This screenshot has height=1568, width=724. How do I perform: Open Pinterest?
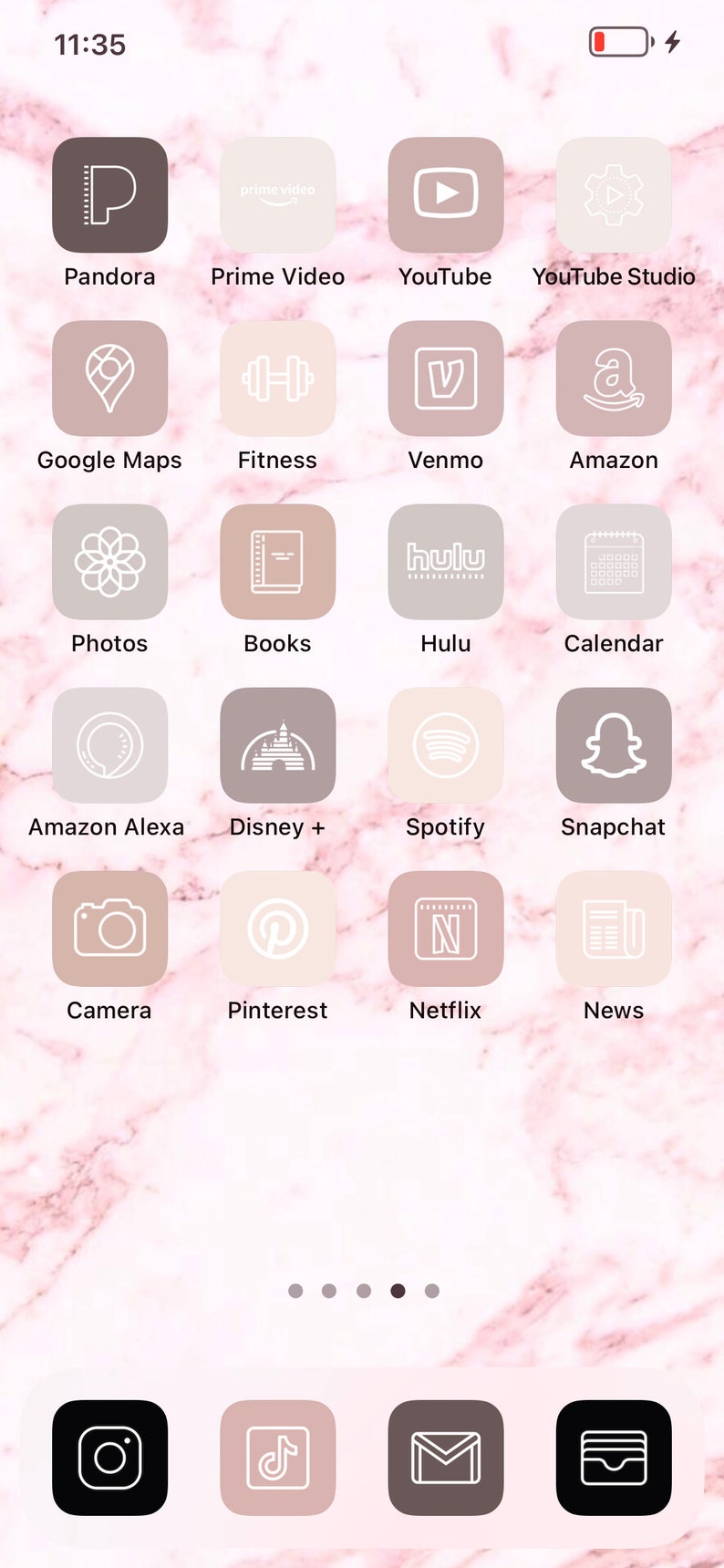click(277, 929)
